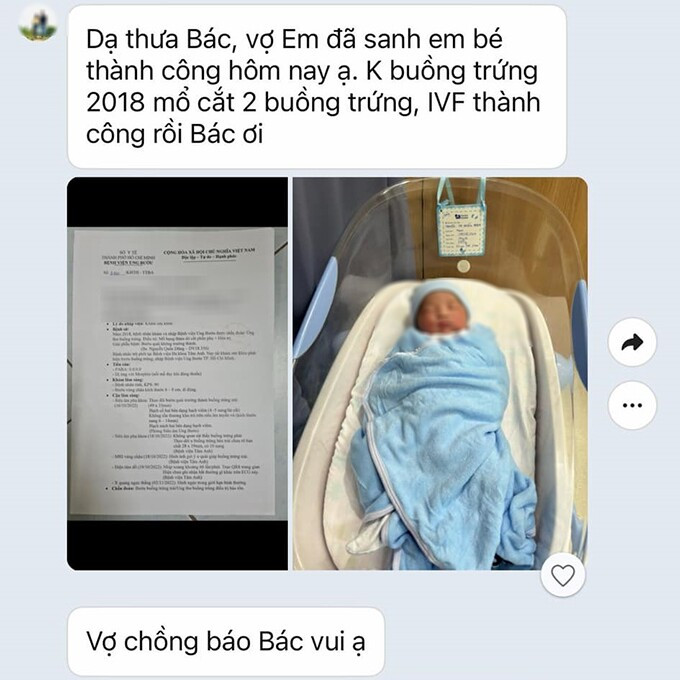Open the hospital document photo
Viewport: 680px width, 680px height.
click(x=177, y=374)
